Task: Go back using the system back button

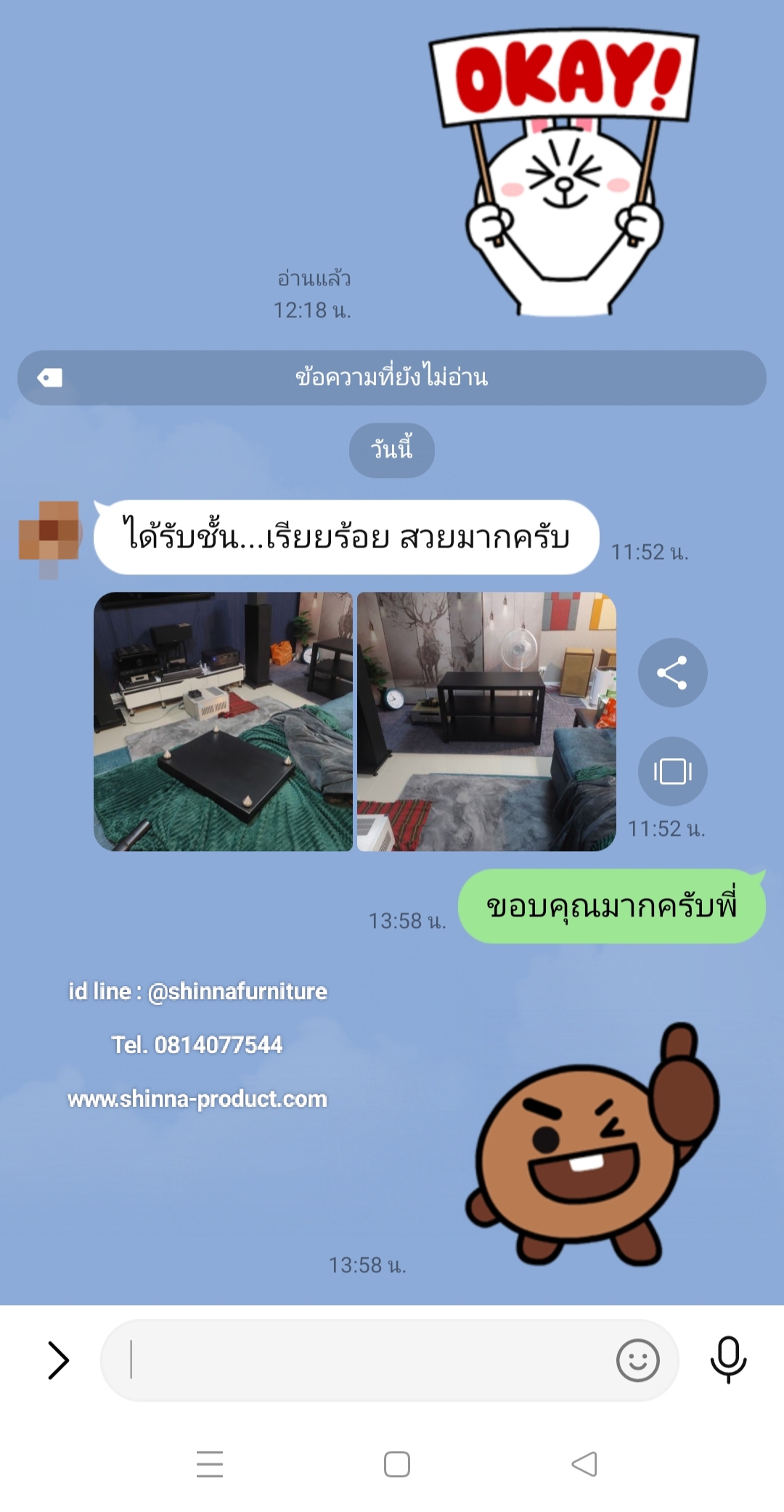Action: 584,1464
